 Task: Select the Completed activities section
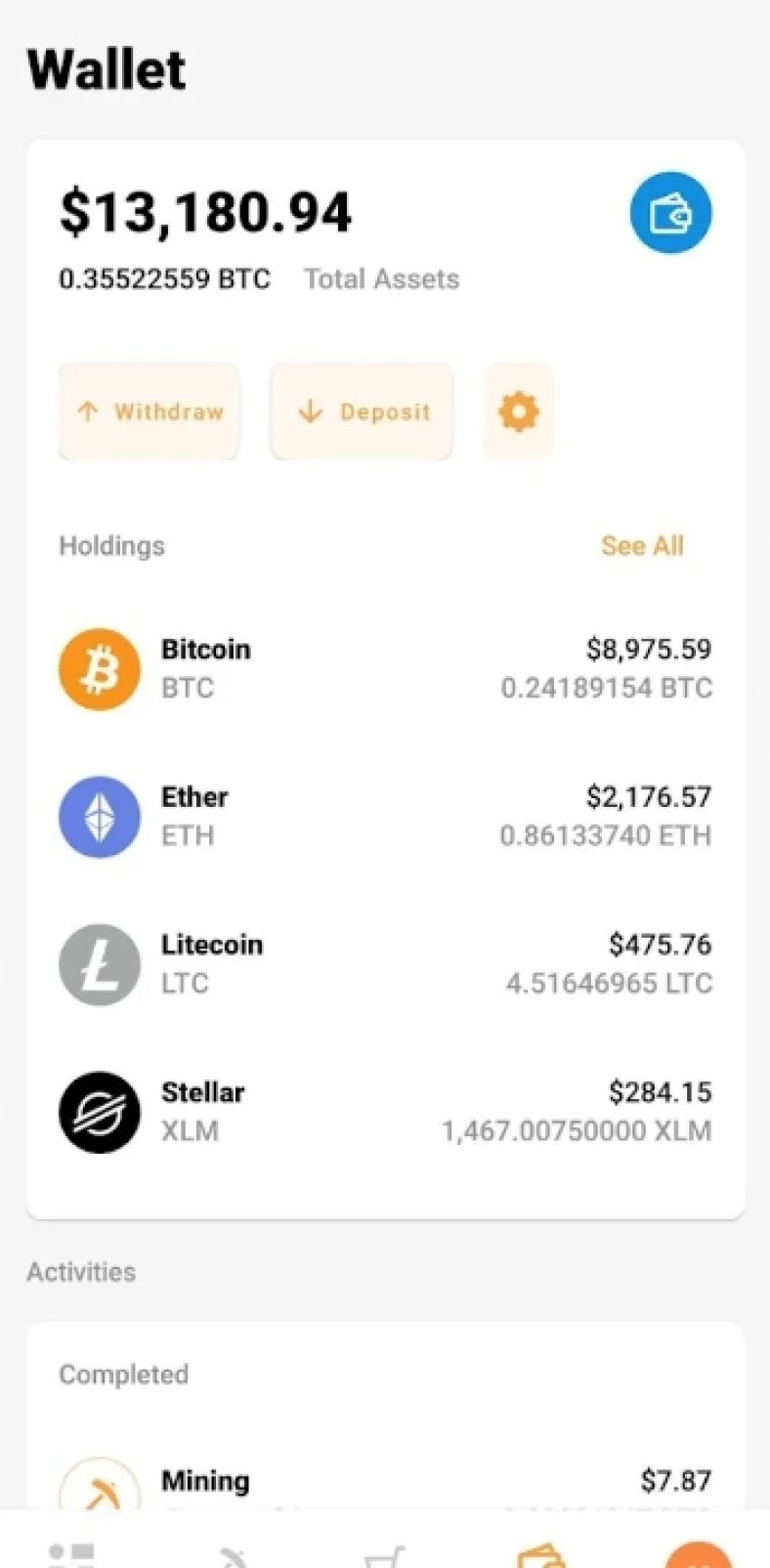[123, 1375]
